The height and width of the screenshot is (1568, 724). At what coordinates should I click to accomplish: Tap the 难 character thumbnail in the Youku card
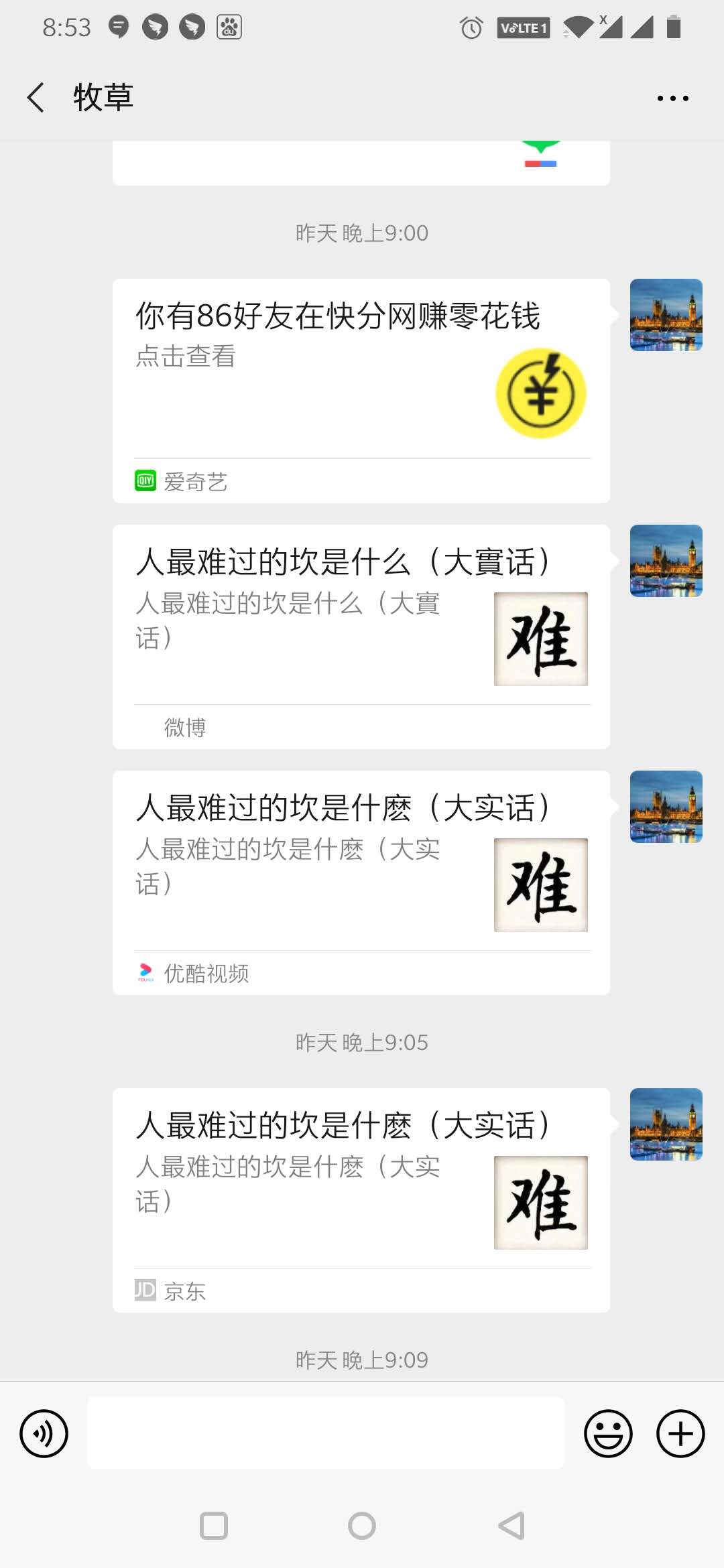[540, 886]
